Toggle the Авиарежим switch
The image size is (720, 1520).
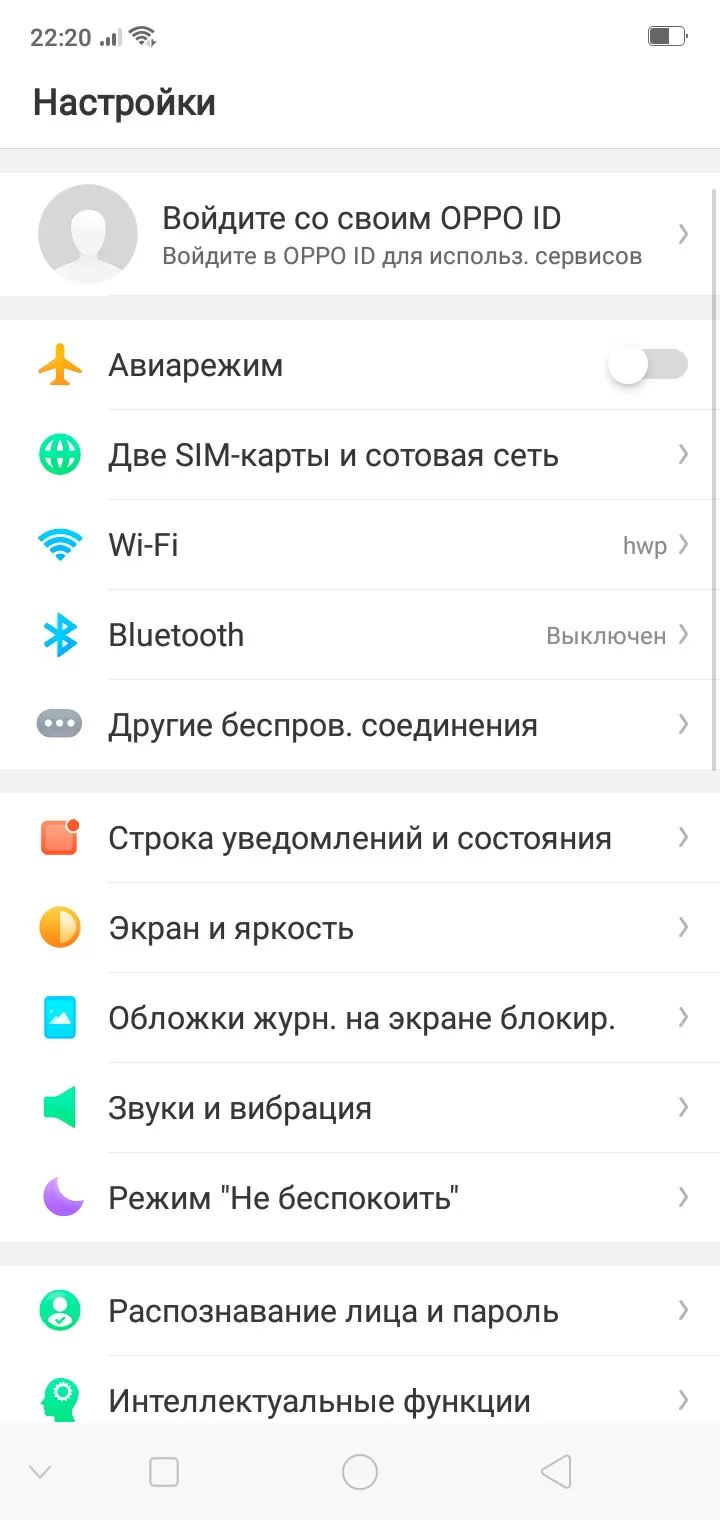click(x=648, y=365)
